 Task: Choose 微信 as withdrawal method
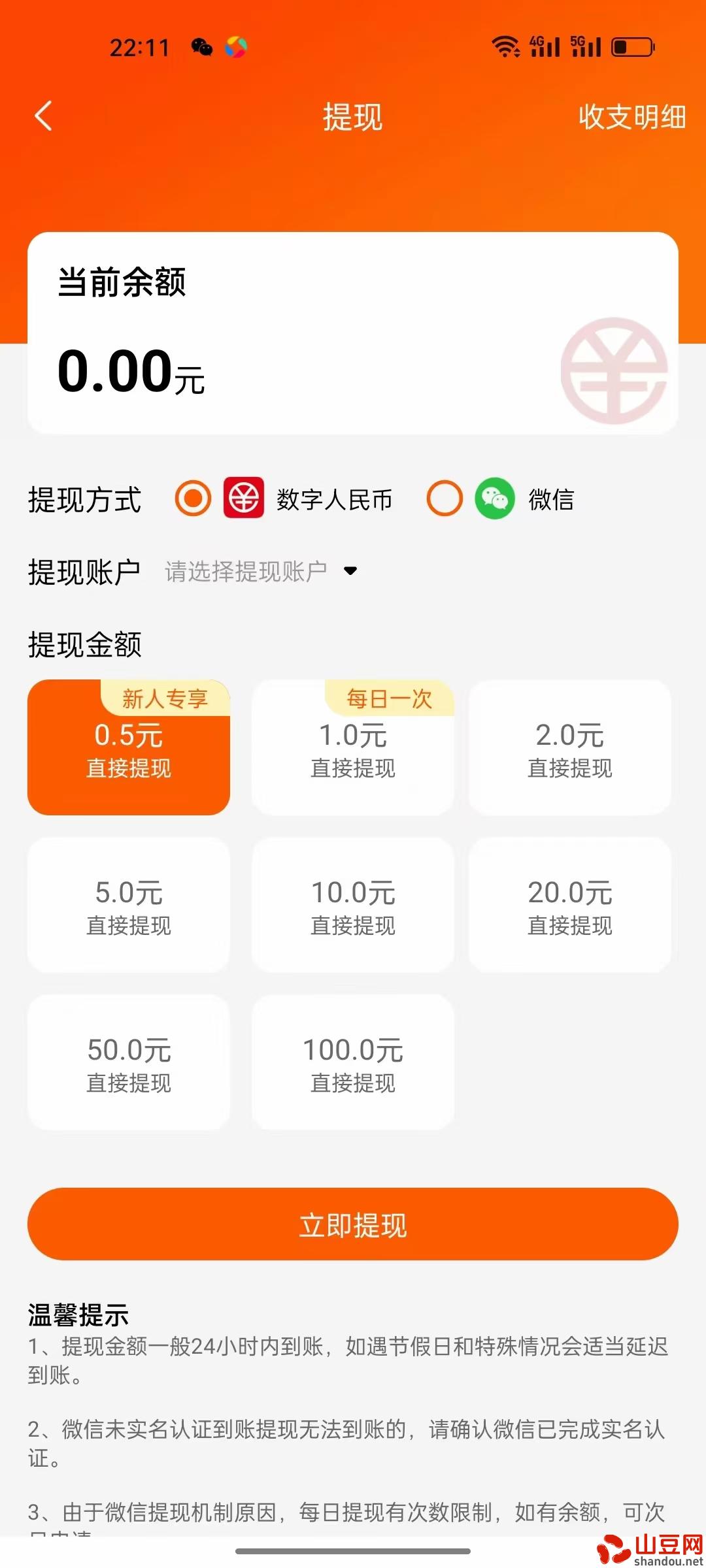pos(445,498)
